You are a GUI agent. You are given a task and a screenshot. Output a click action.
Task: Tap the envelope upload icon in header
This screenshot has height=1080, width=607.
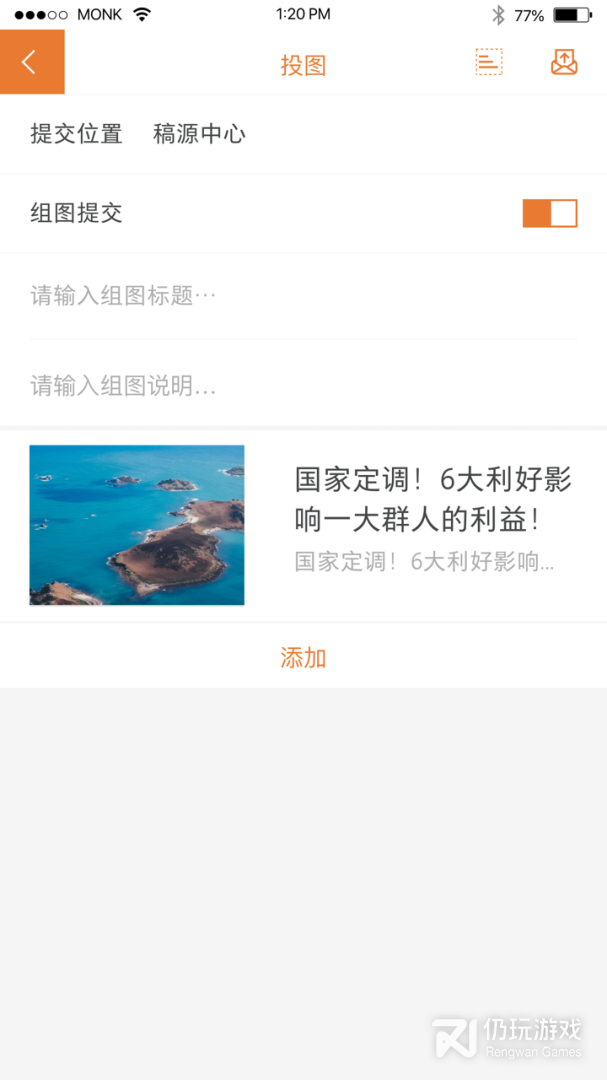(564, 62)
